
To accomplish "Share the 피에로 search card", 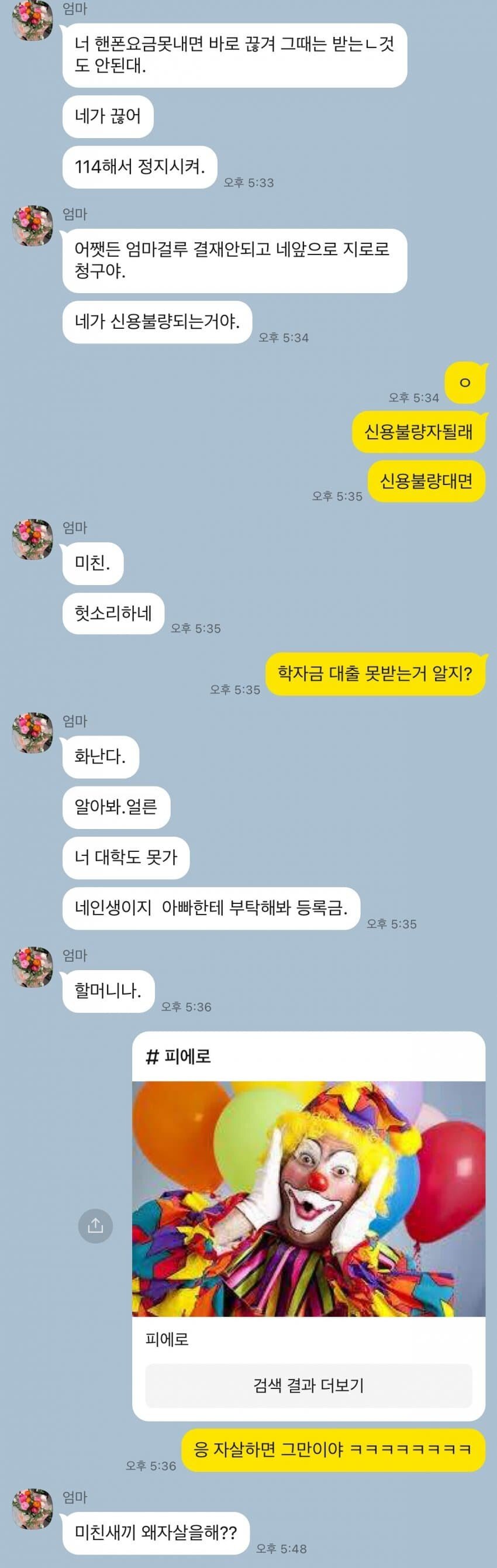I will point(95,1225).
